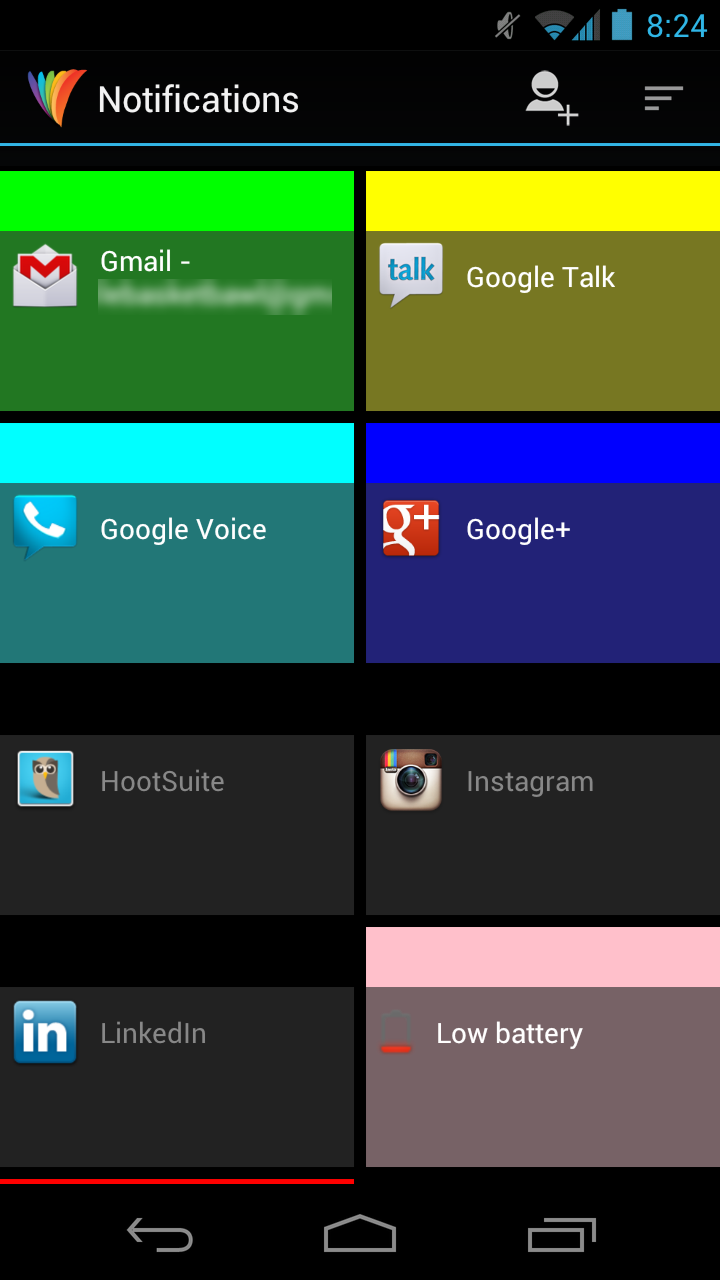Go back with the system back button
This screenshot has height=1280, width=720.
click(160, 1235)
